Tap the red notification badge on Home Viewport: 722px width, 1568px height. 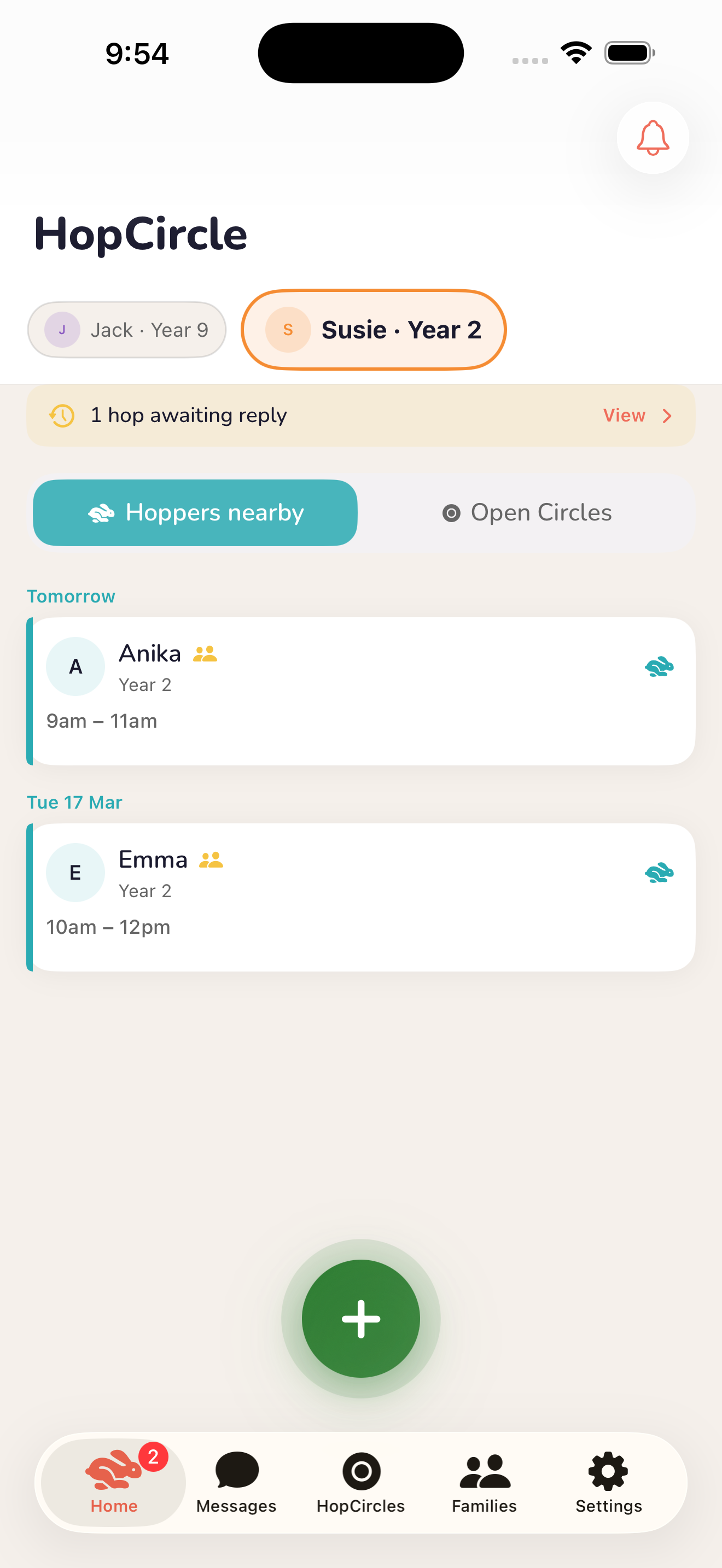click(x=153, y=1456)
